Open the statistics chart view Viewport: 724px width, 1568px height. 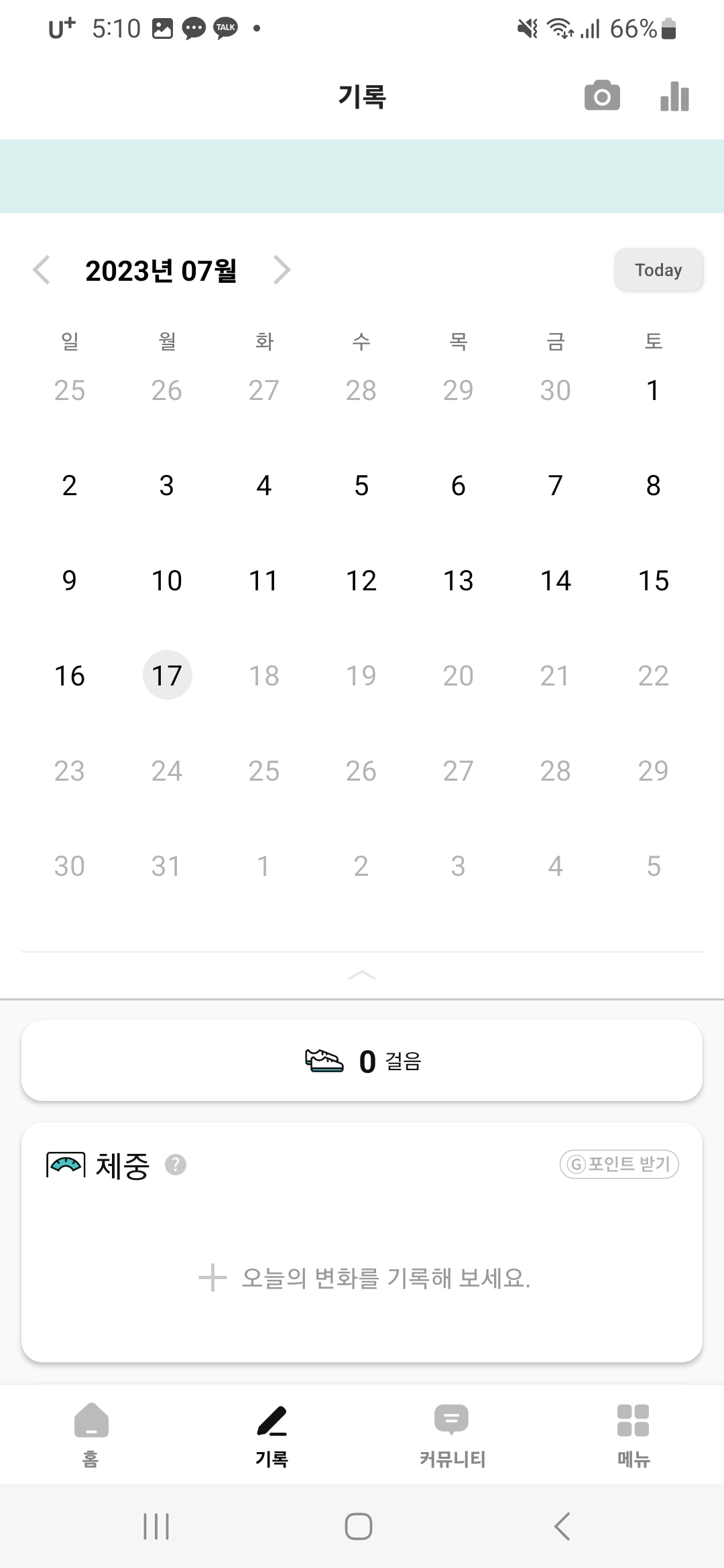click(x=673, y=96)
